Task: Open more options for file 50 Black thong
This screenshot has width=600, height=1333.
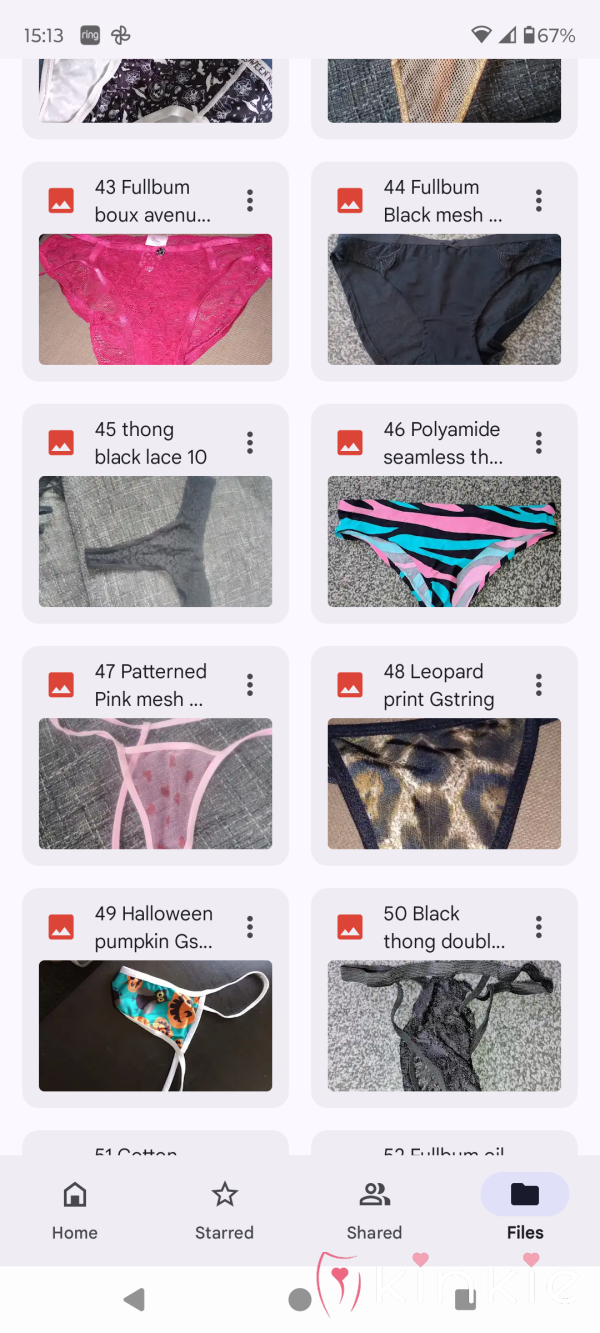Action: [539, 927]
